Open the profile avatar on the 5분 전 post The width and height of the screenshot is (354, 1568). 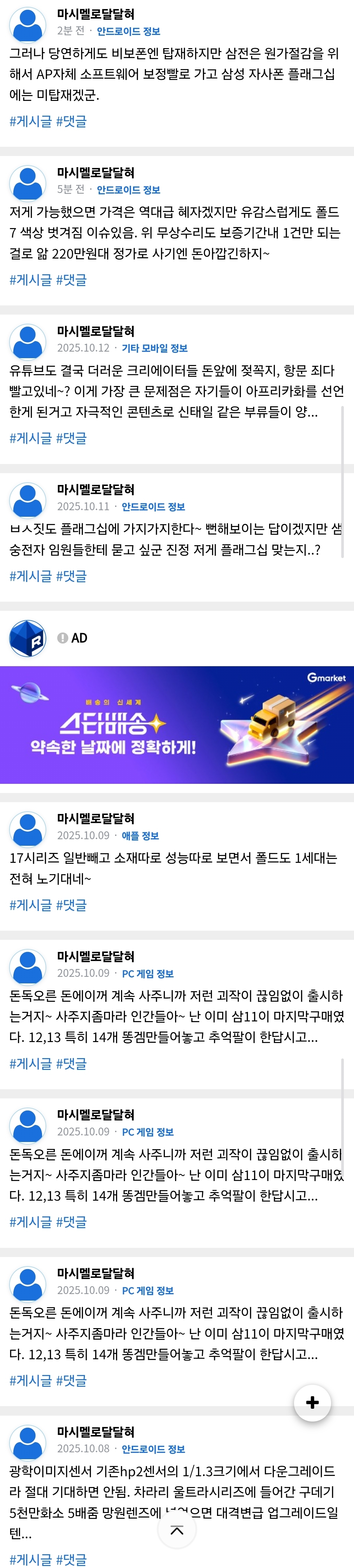click(x=28, y=183)
